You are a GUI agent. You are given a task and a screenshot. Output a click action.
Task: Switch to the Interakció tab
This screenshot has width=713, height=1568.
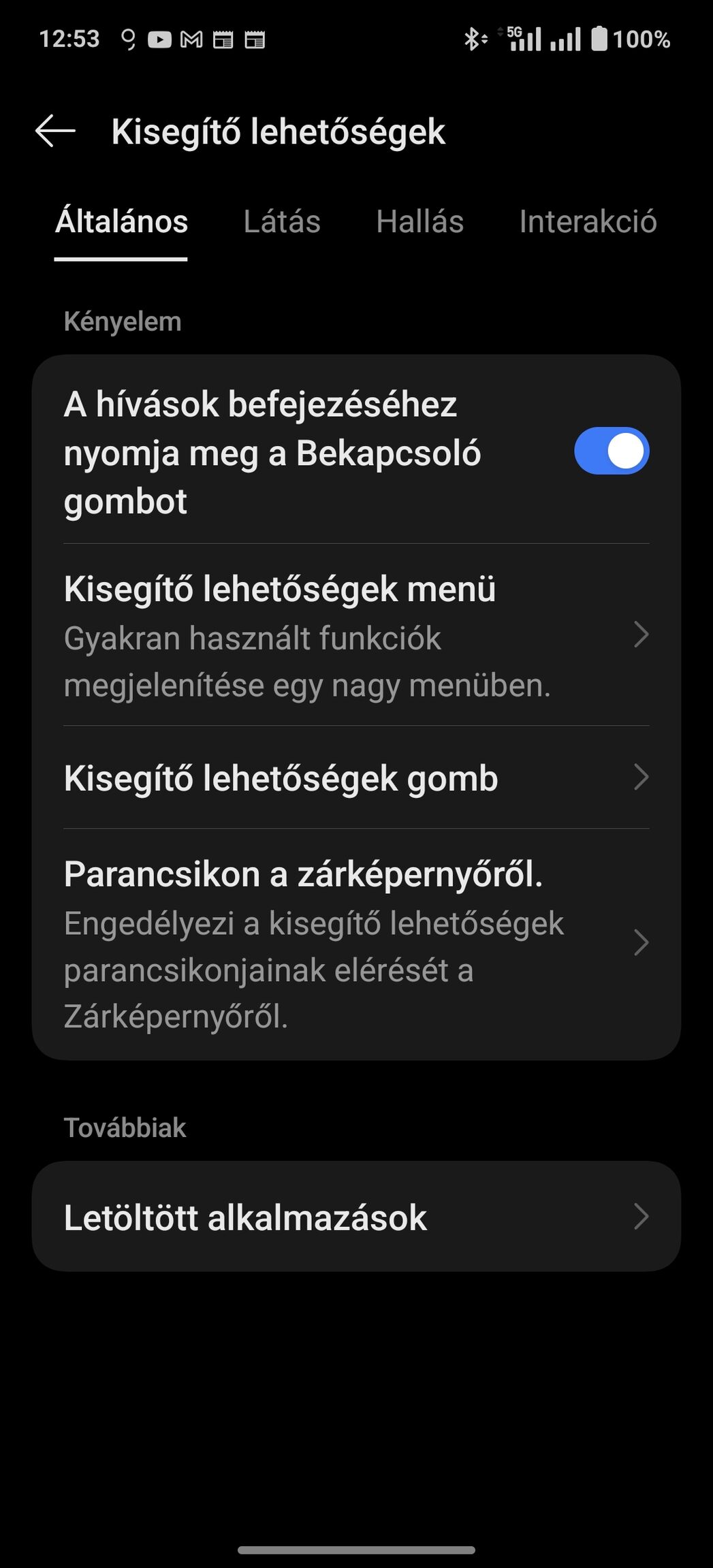click(587, 222)
